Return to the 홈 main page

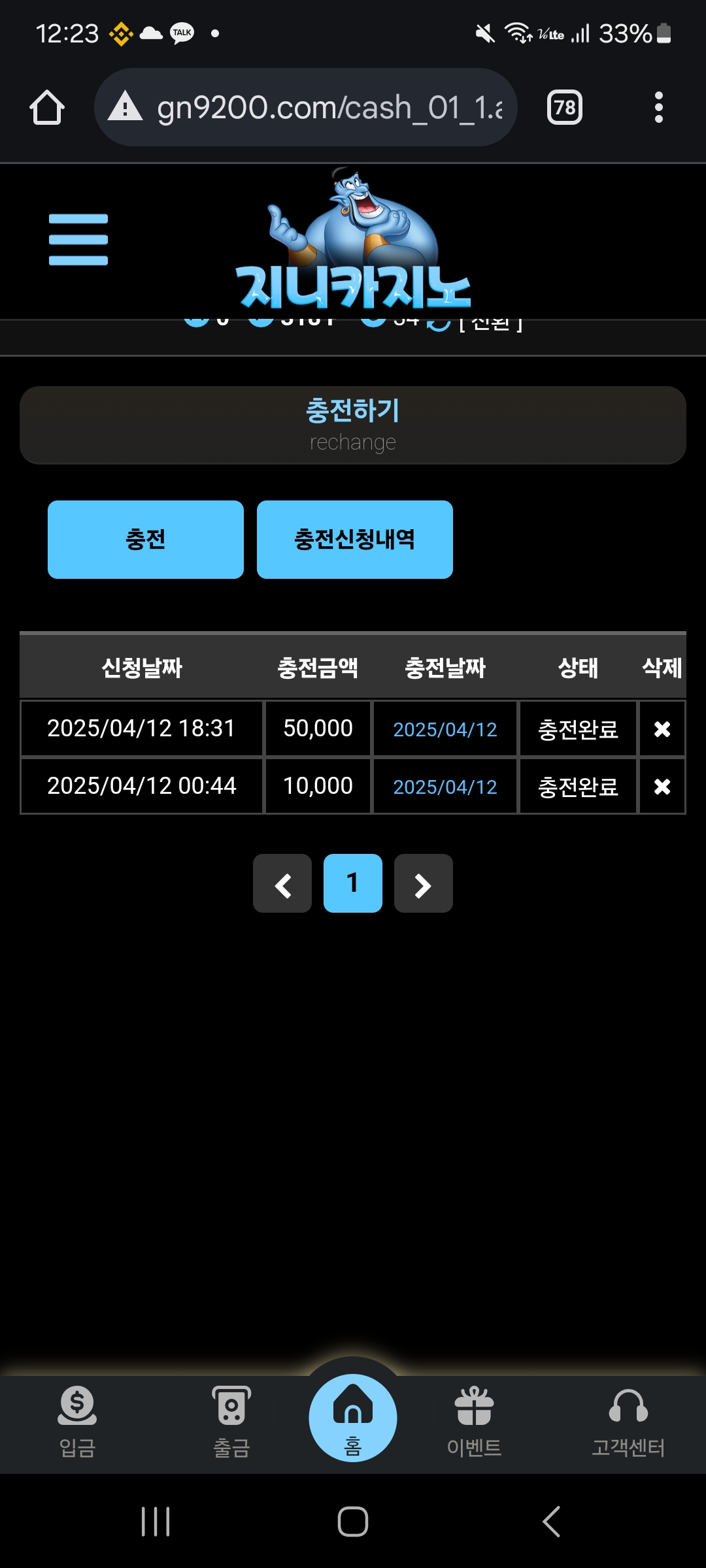coord(353,1419)
